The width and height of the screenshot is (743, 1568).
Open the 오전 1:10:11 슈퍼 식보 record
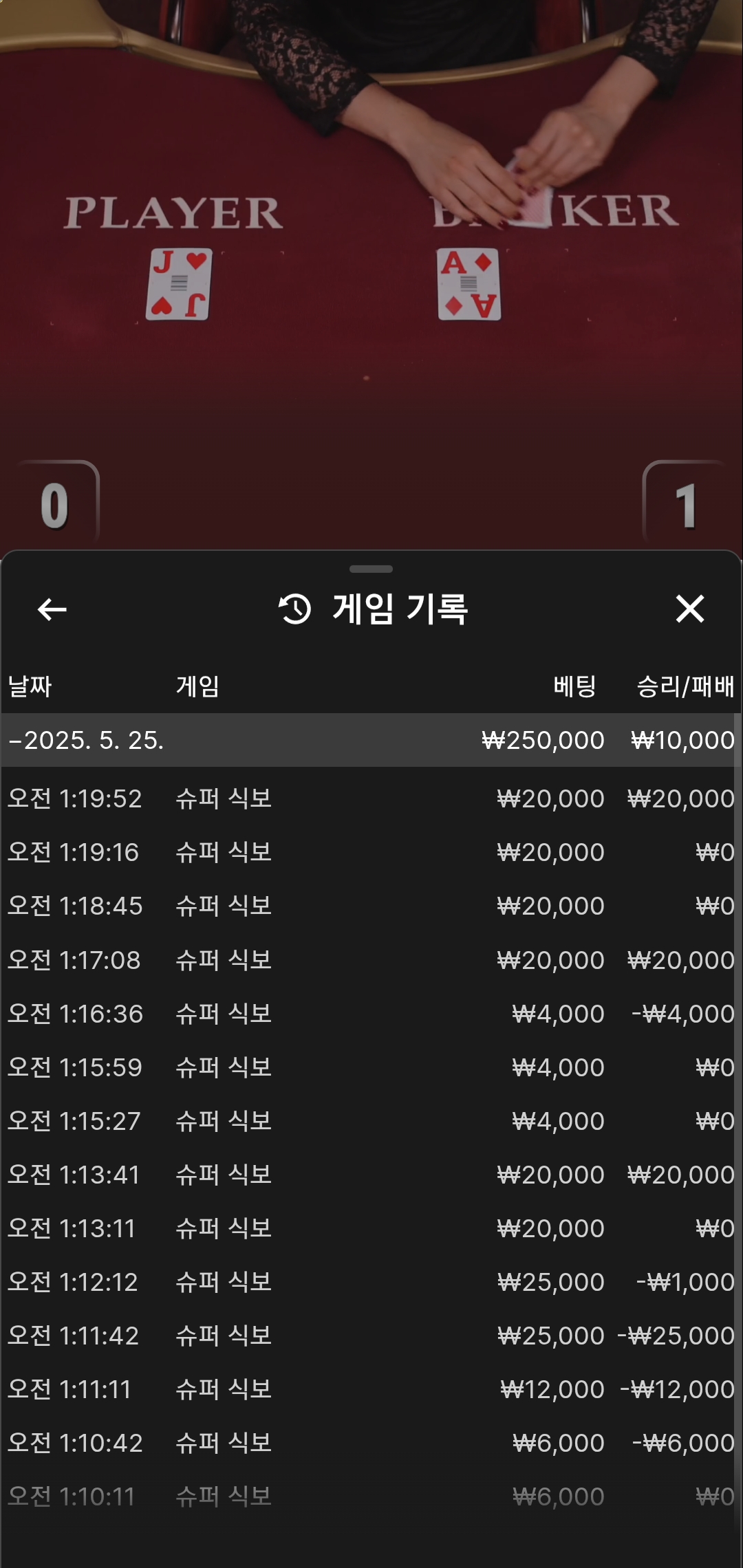click(370, 1496)
